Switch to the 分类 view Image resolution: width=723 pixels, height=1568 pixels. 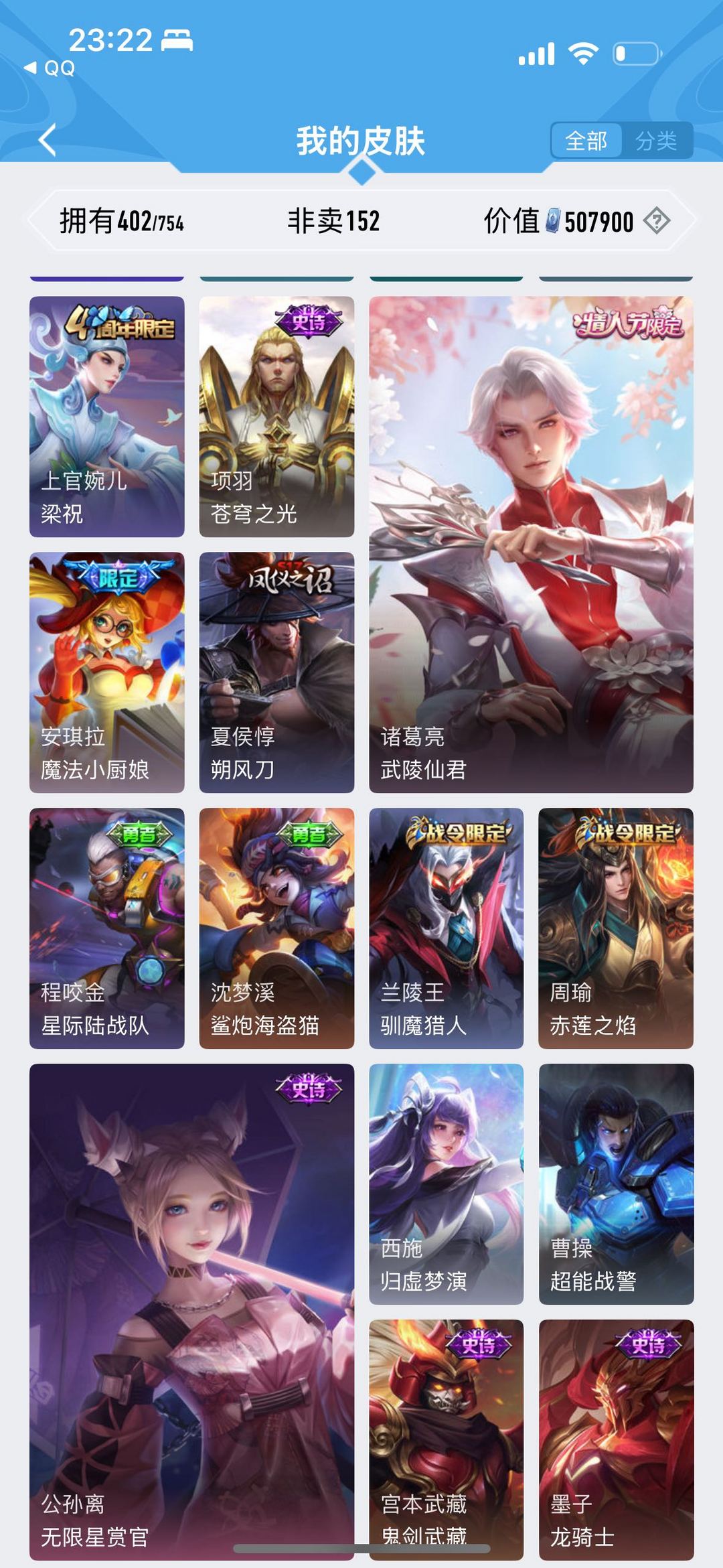click(656, 141)
